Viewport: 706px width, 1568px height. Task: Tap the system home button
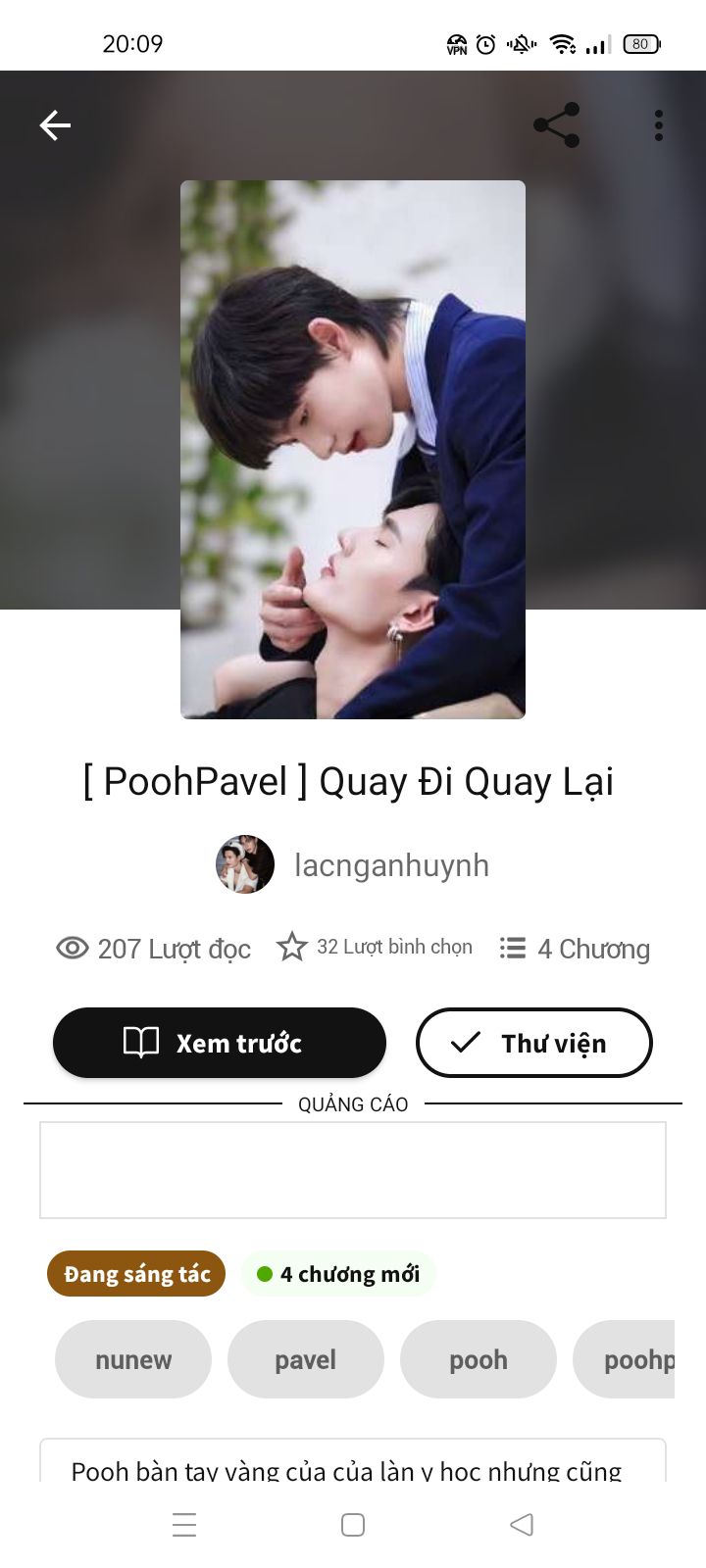tap(353, 1525)
